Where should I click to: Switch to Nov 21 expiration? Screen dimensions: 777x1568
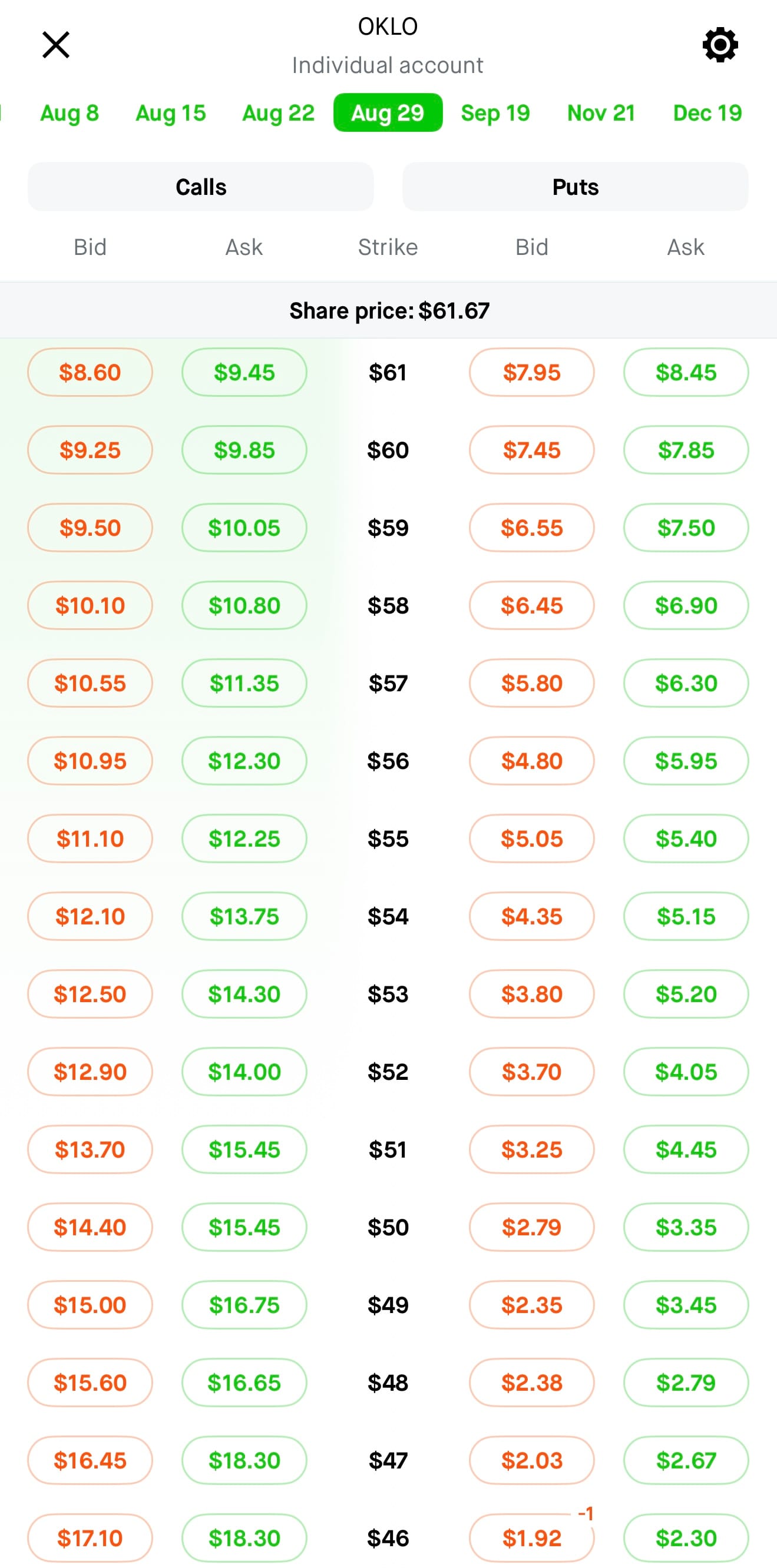601,112
